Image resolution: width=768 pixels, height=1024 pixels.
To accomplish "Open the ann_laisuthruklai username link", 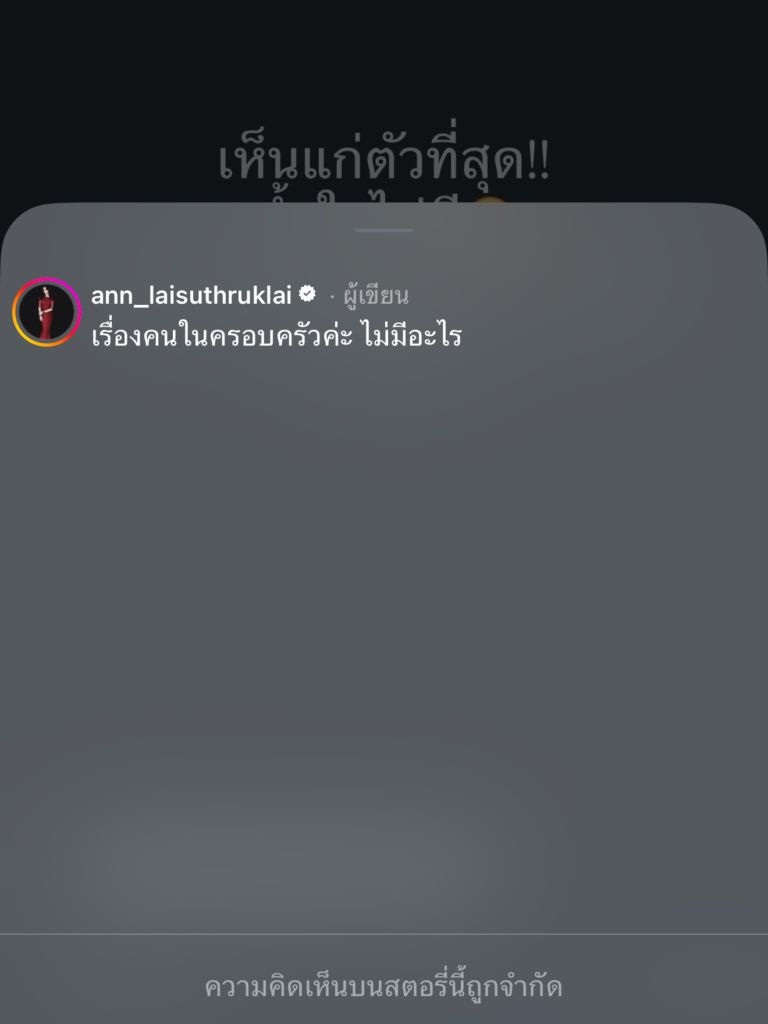I will click(x=191, y=295).
